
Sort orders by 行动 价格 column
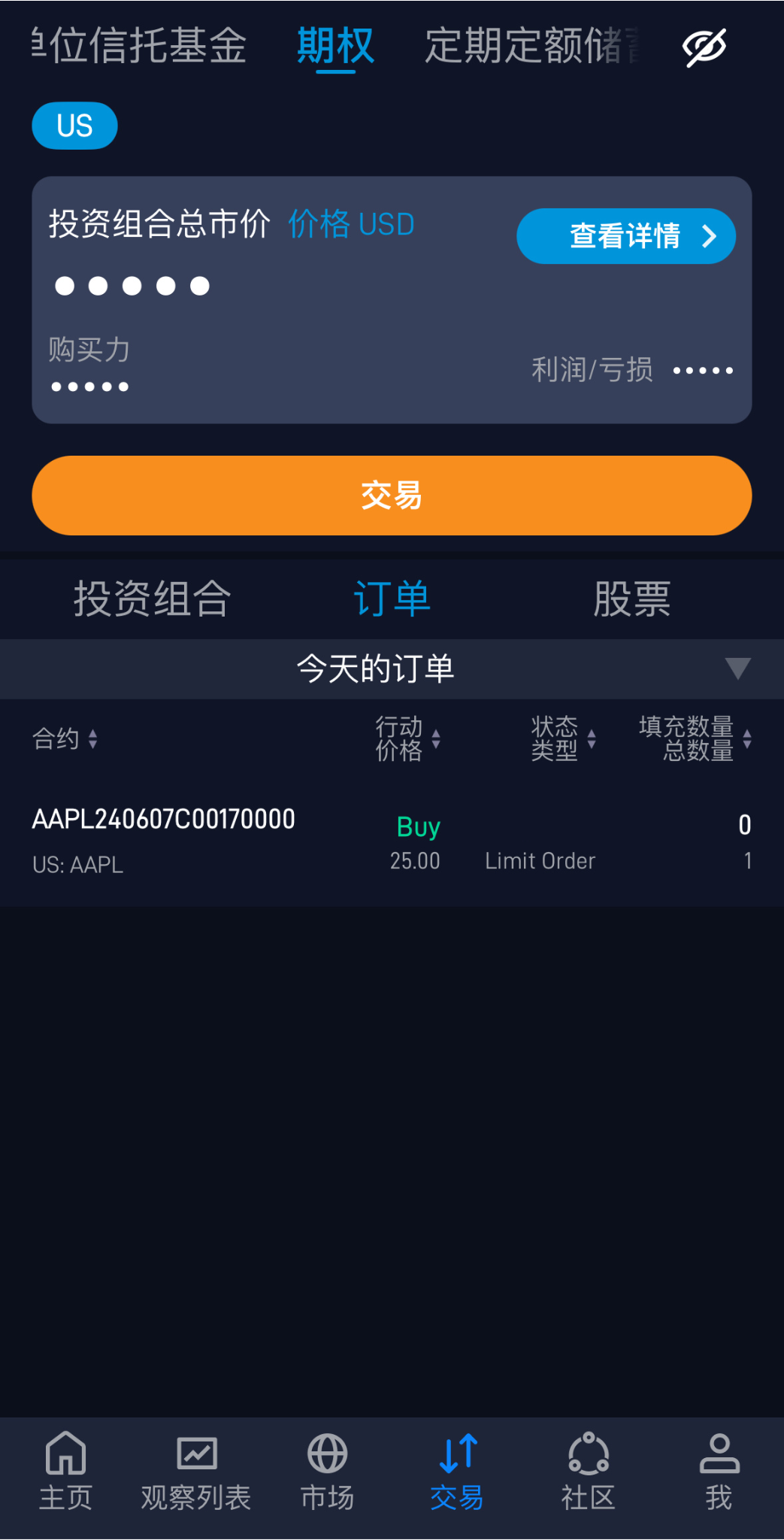tap(408, 738)
